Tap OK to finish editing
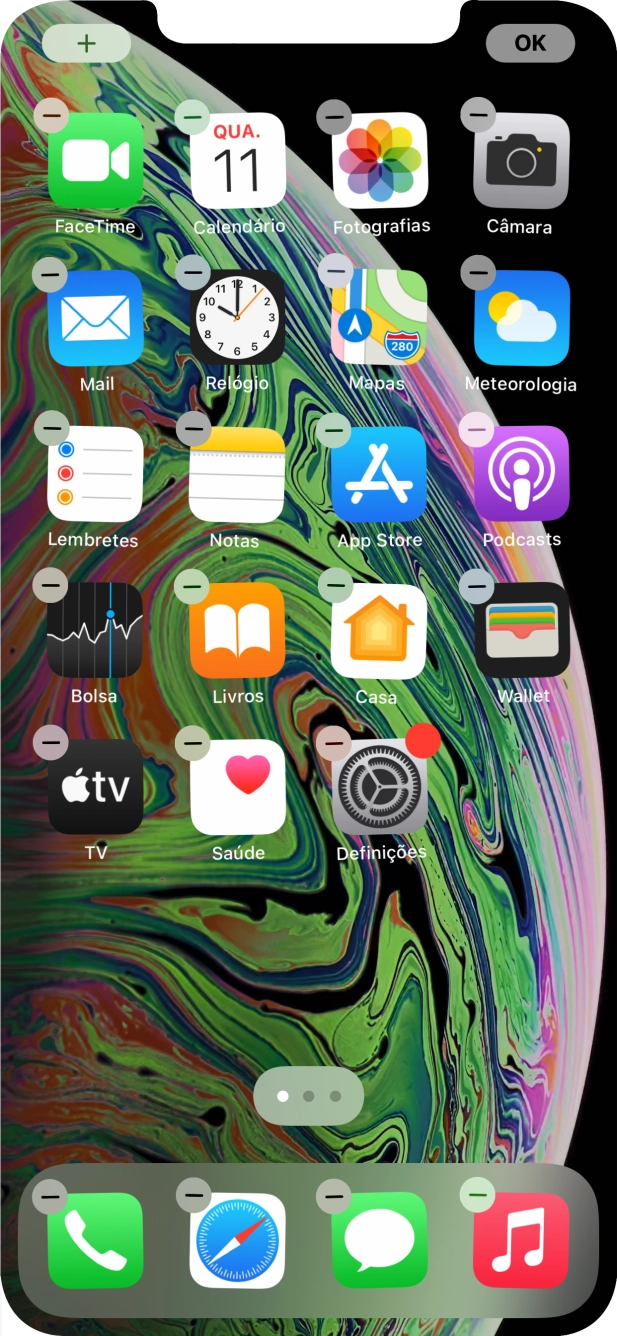This screenshot has width=617, height=1336. tap(530, 43)
